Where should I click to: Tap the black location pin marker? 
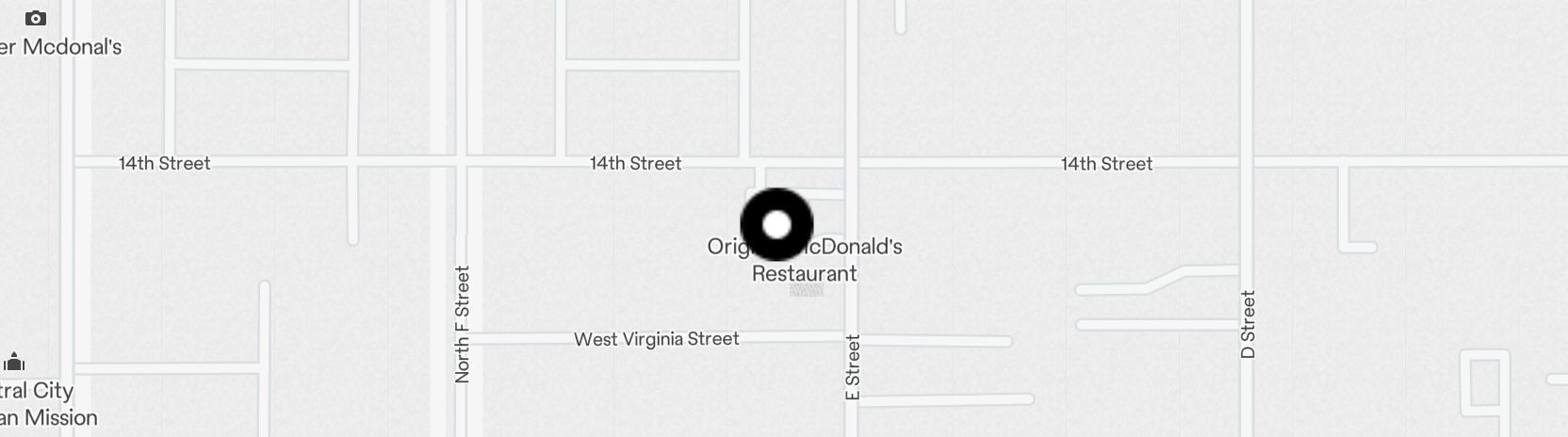(776, 224)
